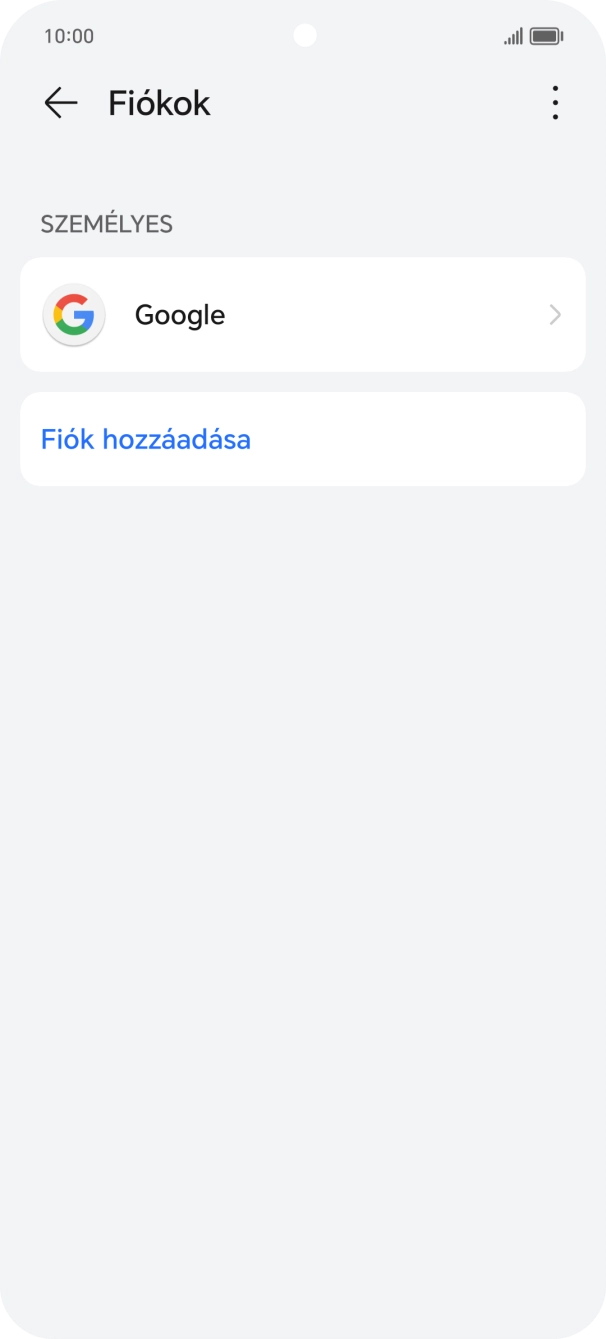The width and height of the screenshot is (606, 1339).
Task: Tap Fiók hozzáadása to add an account
Action: click(x=146, y=439)
